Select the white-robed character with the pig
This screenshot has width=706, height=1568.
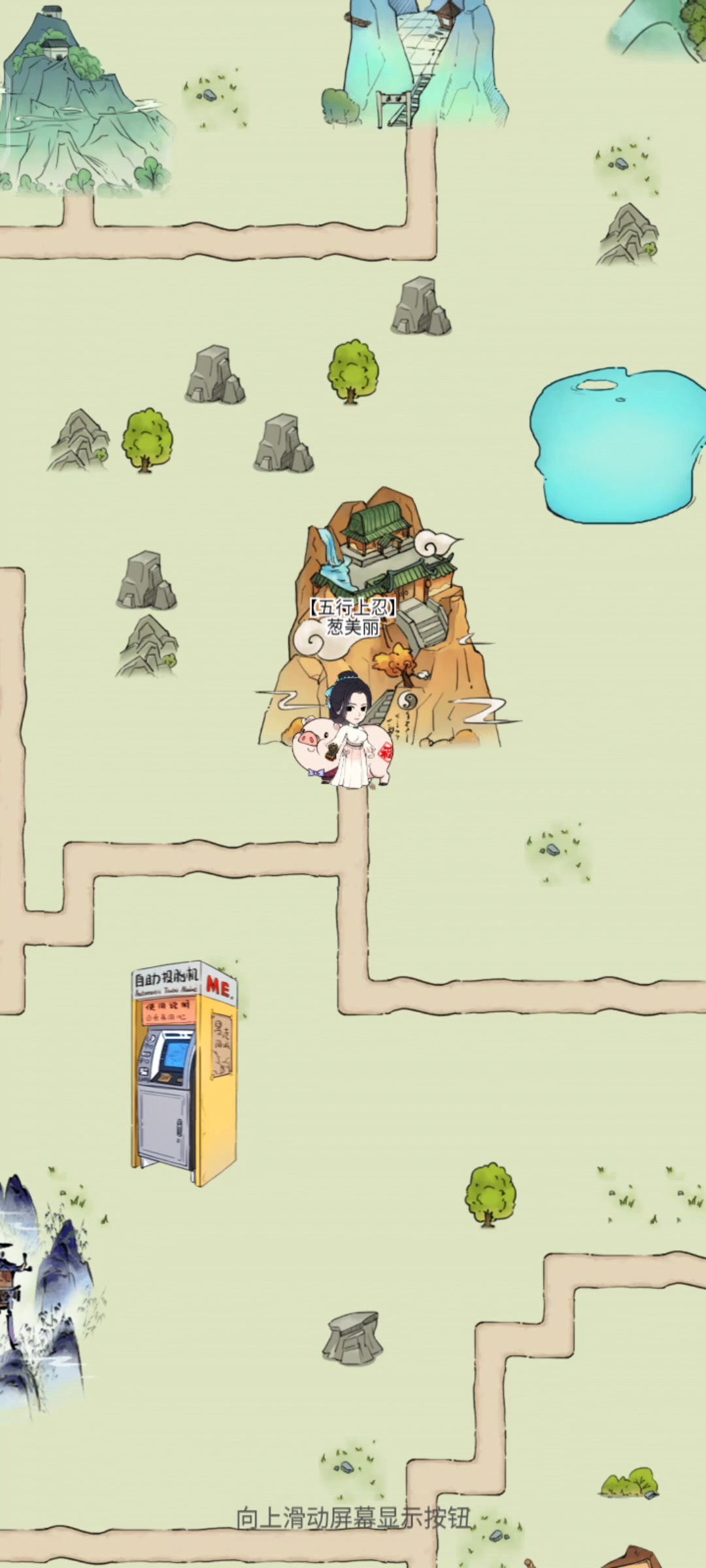point(348,738)
